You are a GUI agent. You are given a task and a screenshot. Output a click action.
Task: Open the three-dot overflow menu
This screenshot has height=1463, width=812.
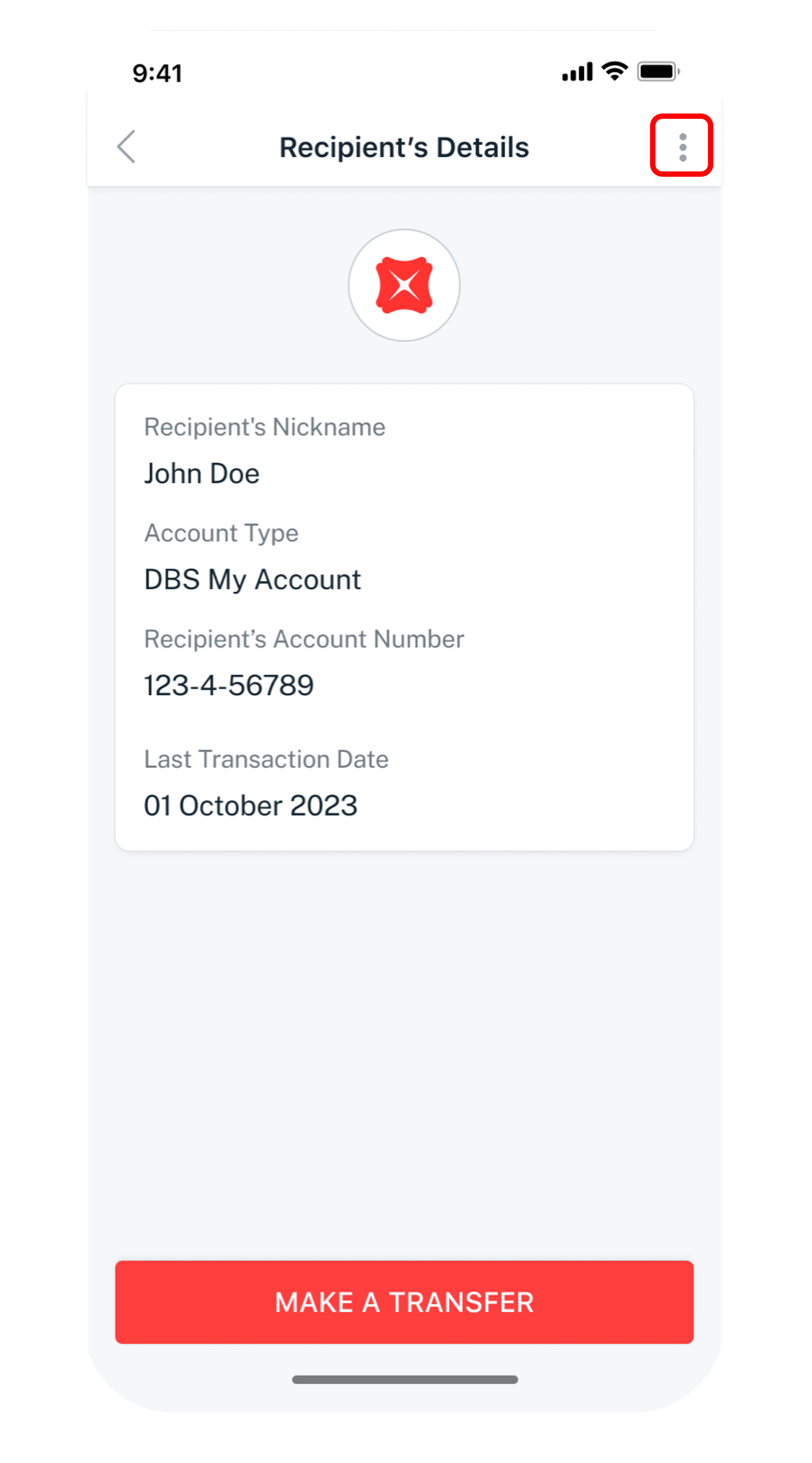click(x=682, y=146)
